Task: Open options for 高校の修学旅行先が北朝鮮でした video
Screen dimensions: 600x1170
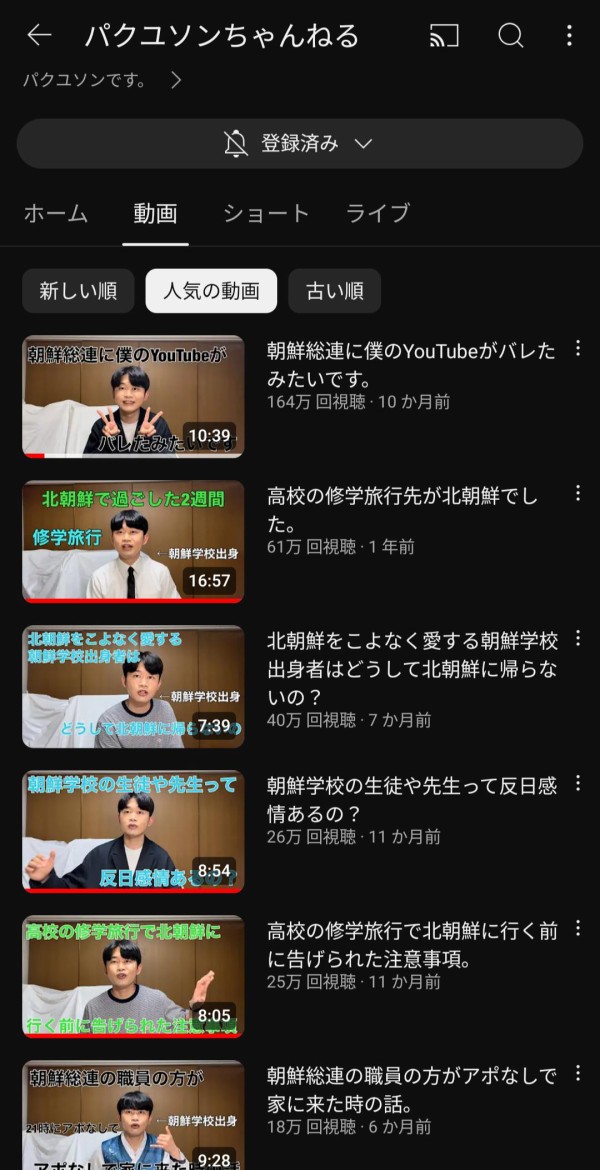Action: 577,493
